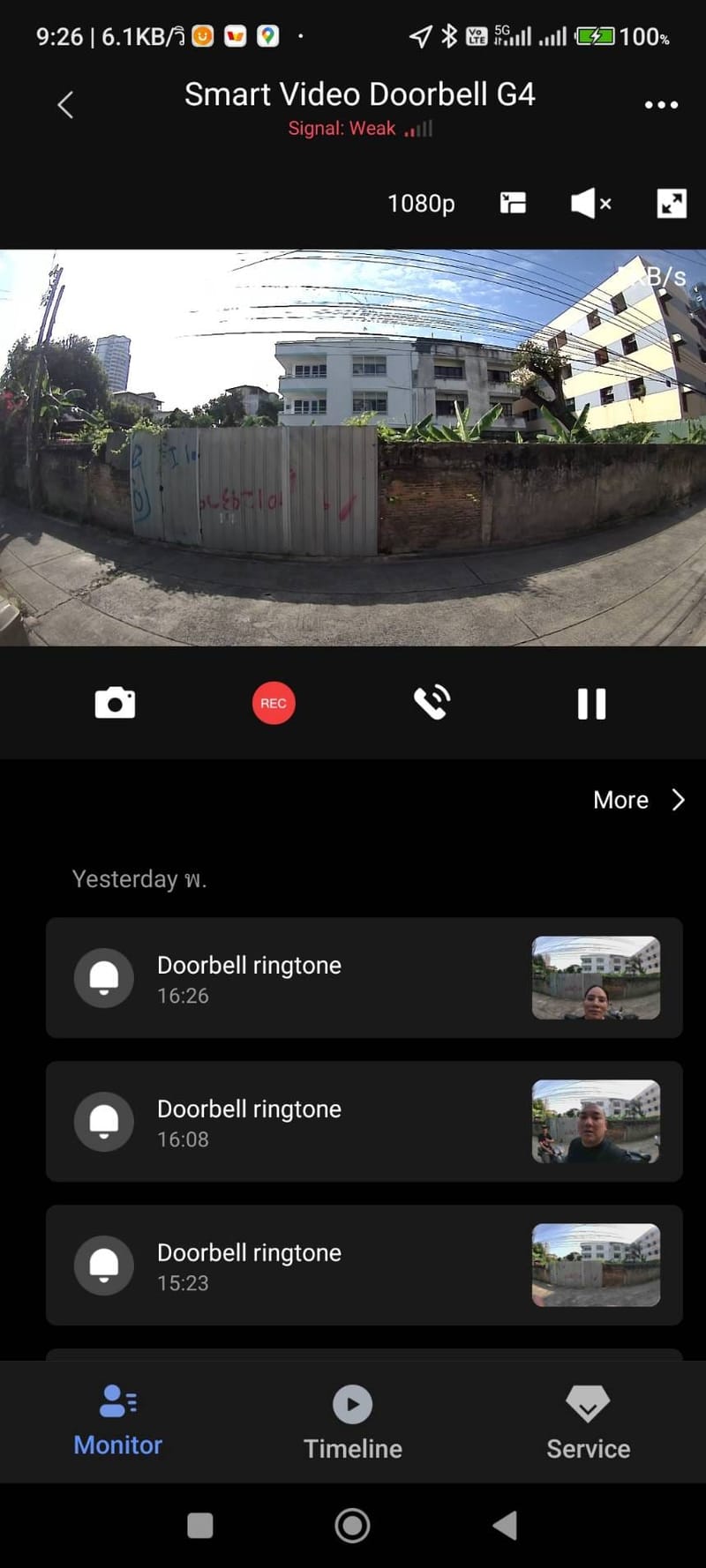
Task: Start recording with the REC button
Action: coord(274,704)
